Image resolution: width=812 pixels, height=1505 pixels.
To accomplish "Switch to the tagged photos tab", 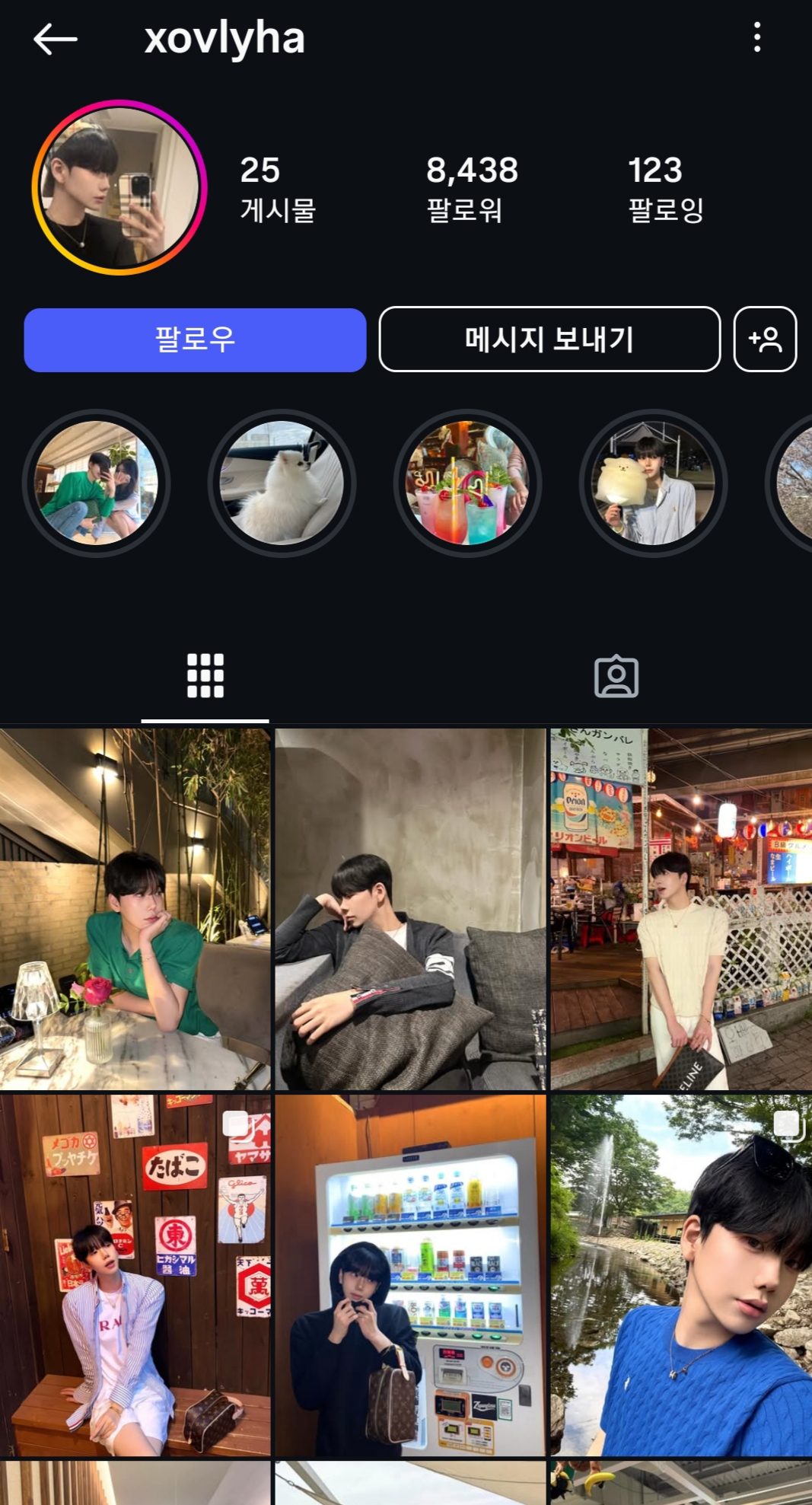I will point(616,676).
